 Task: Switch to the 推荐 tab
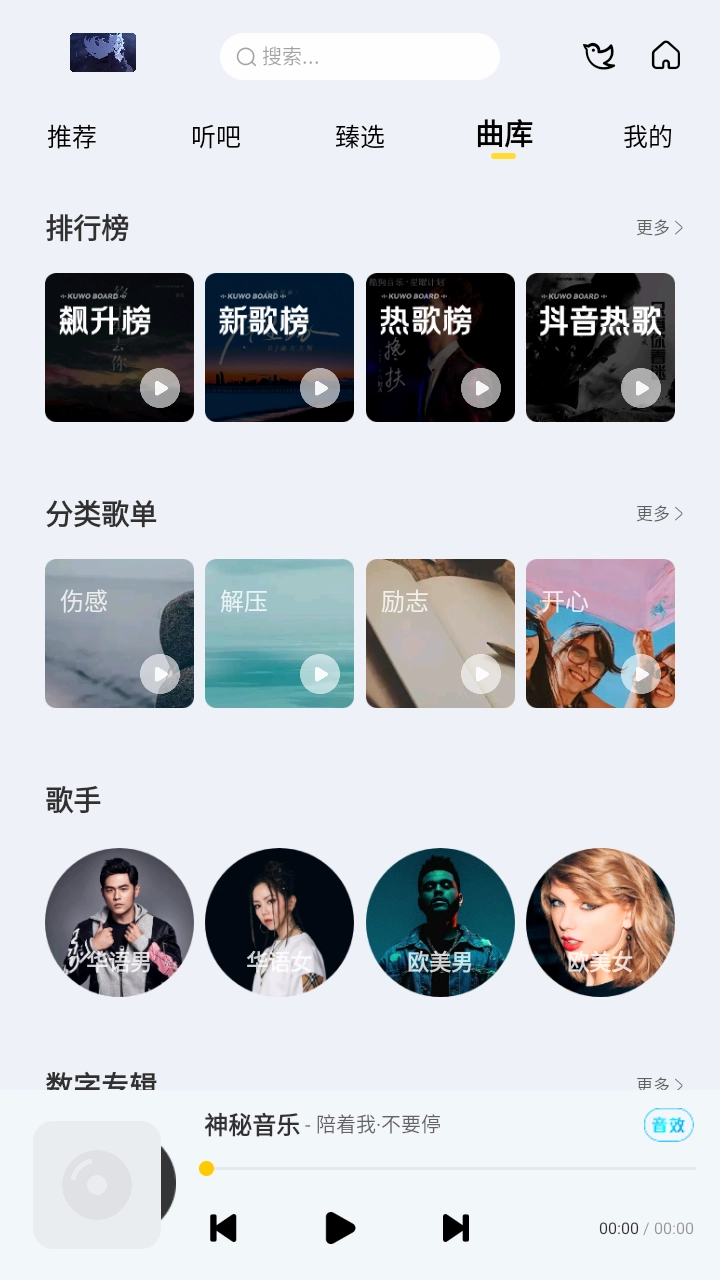(x=72, y=137)
